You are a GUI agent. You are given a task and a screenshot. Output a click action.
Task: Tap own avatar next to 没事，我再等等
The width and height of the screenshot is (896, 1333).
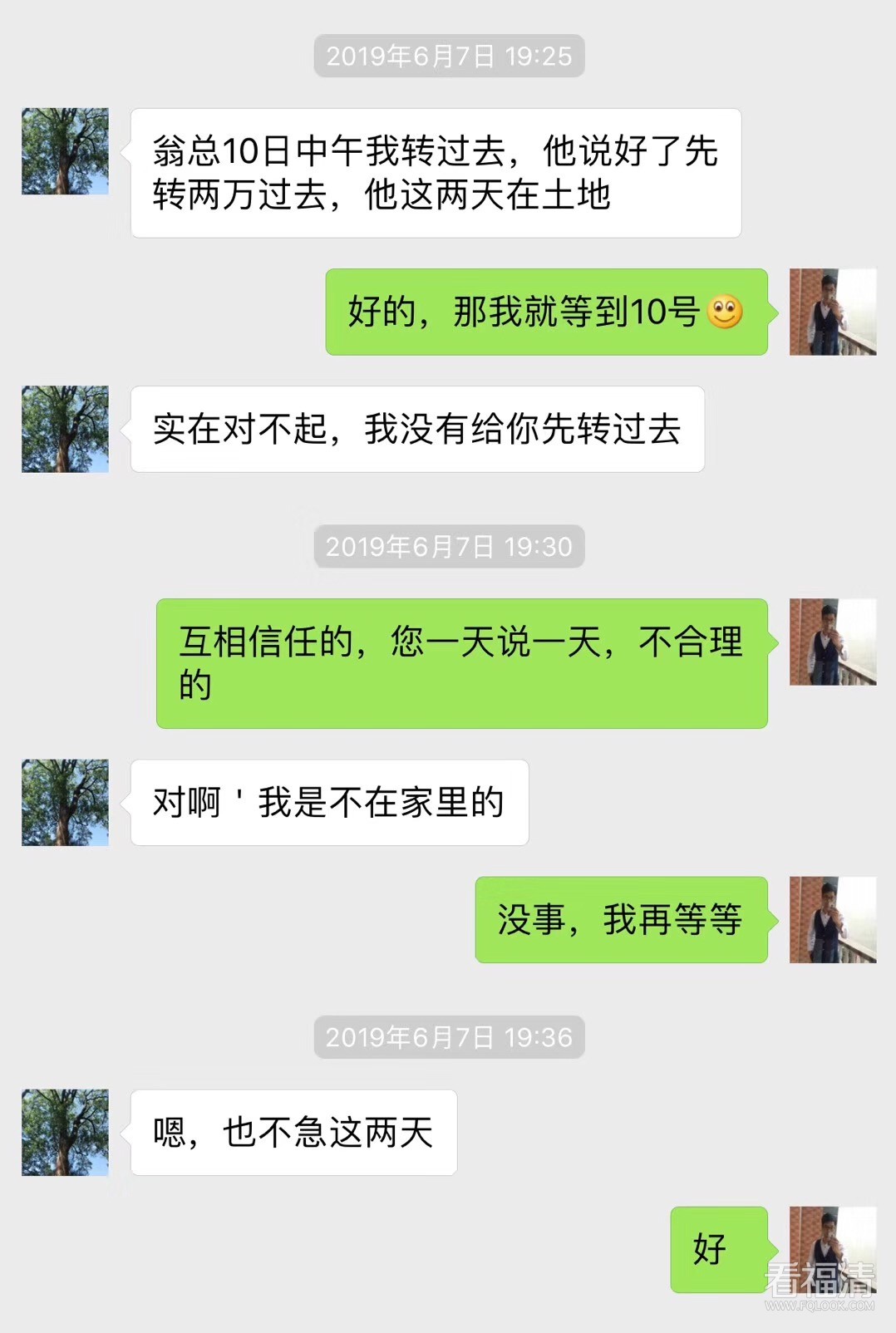point(832,919)
